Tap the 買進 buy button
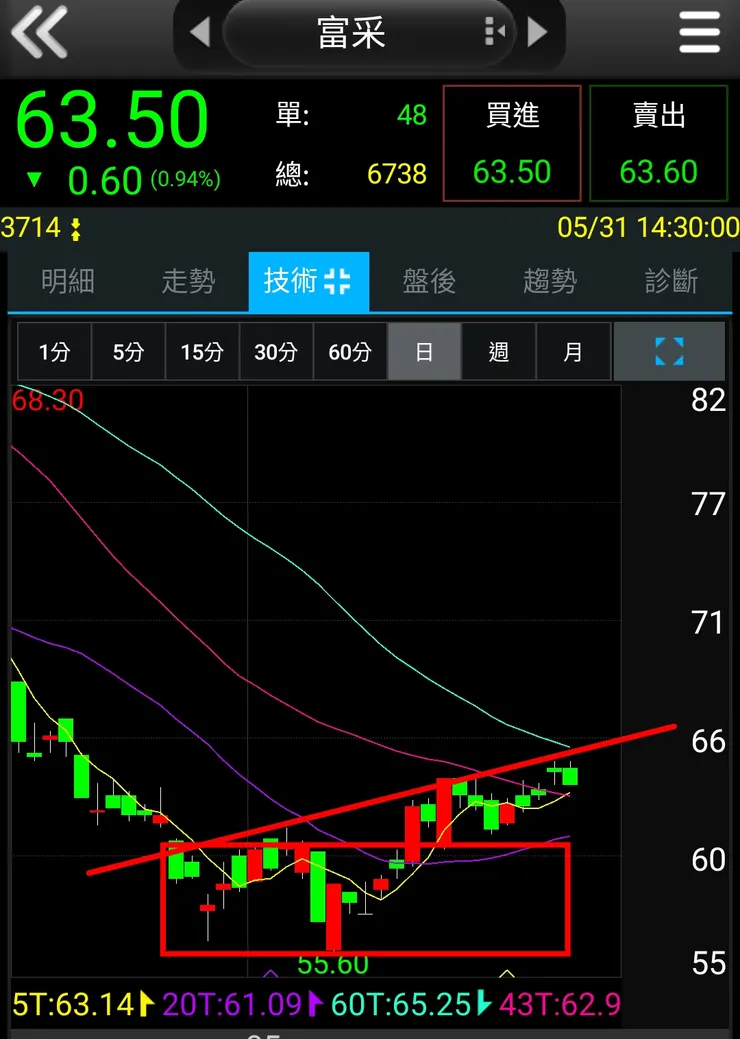Image resolution: width=740 pixels, height=1039 pixels. point(512,144)
